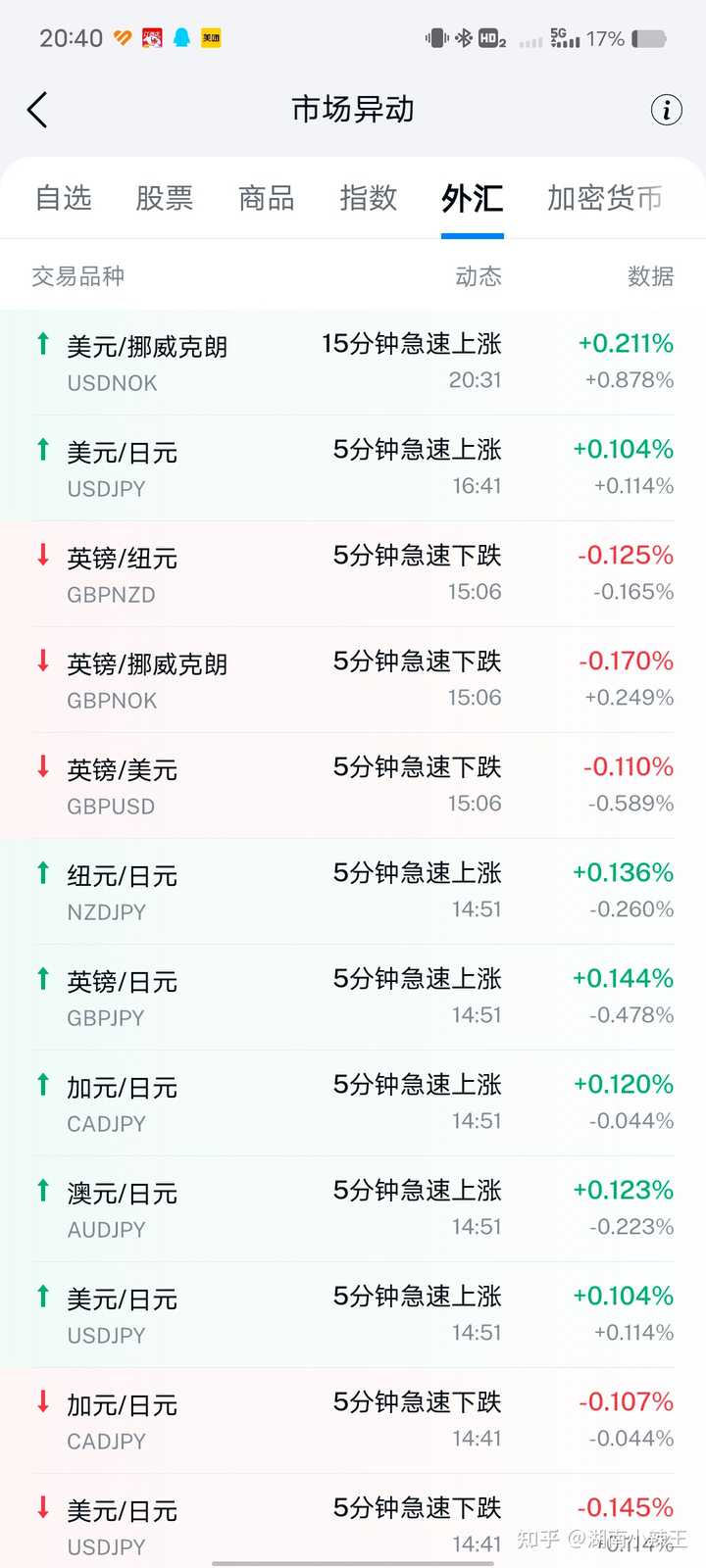Tap the green up arrow beside USDNOK
Image resolution: width=706 pixels, height=1568 pixels.
pos(43,345)
